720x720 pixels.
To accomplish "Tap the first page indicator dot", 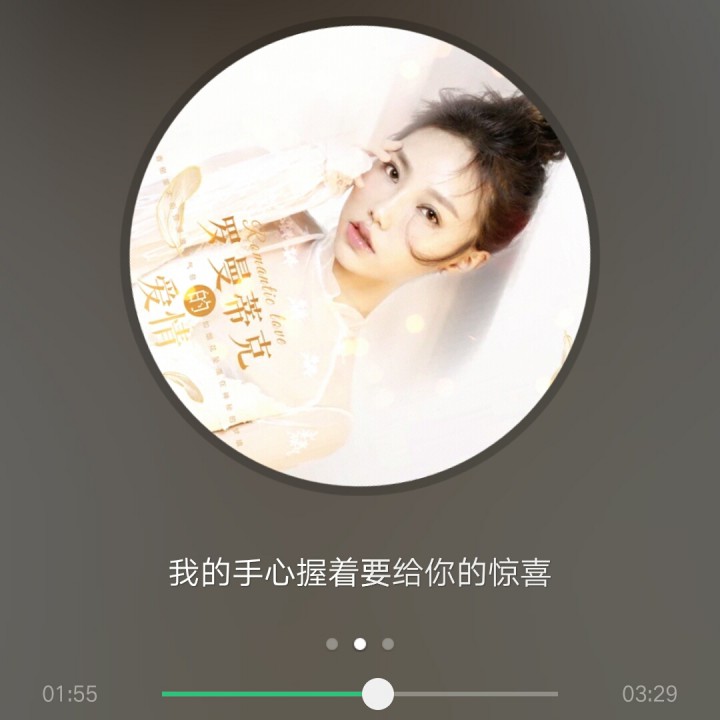I will click(x=332, y=644).
